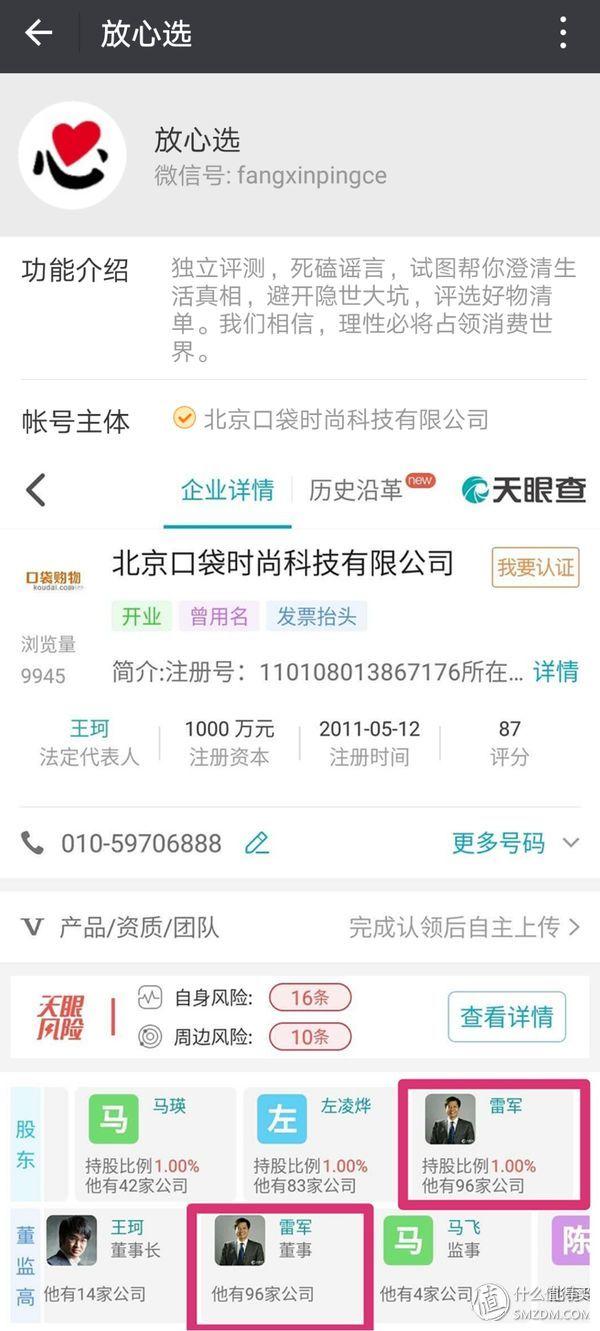Open the 详情 link after the 简介
This screenshot has width=600, height=1331.
point(555,671)
